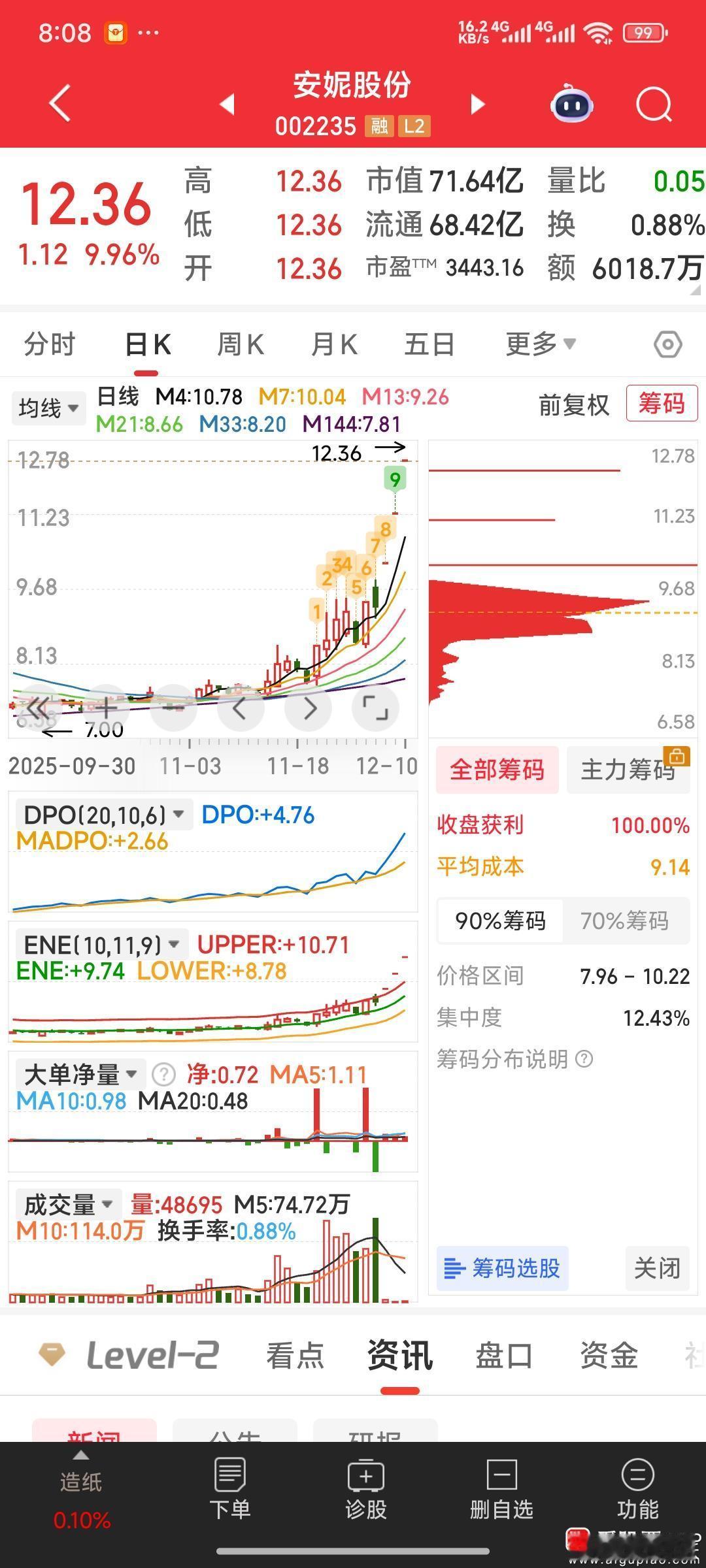706x1568 pixels.
Task: Expand the 更多 chart period dropdown
Action: tap(540, 344)
